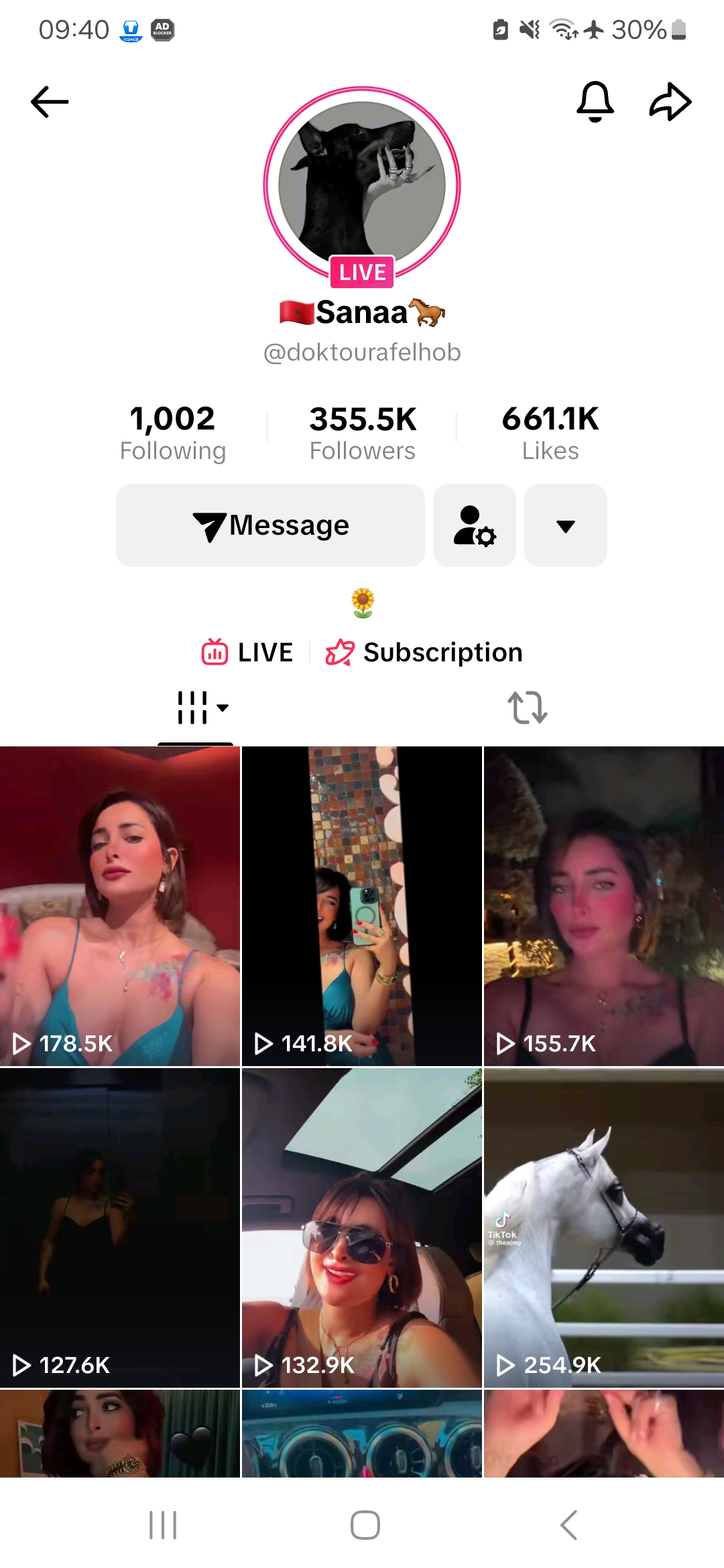The height and width of the screenshot is (1568, 724).
Task: Select the videos grid tab
Action: (196, 708)
